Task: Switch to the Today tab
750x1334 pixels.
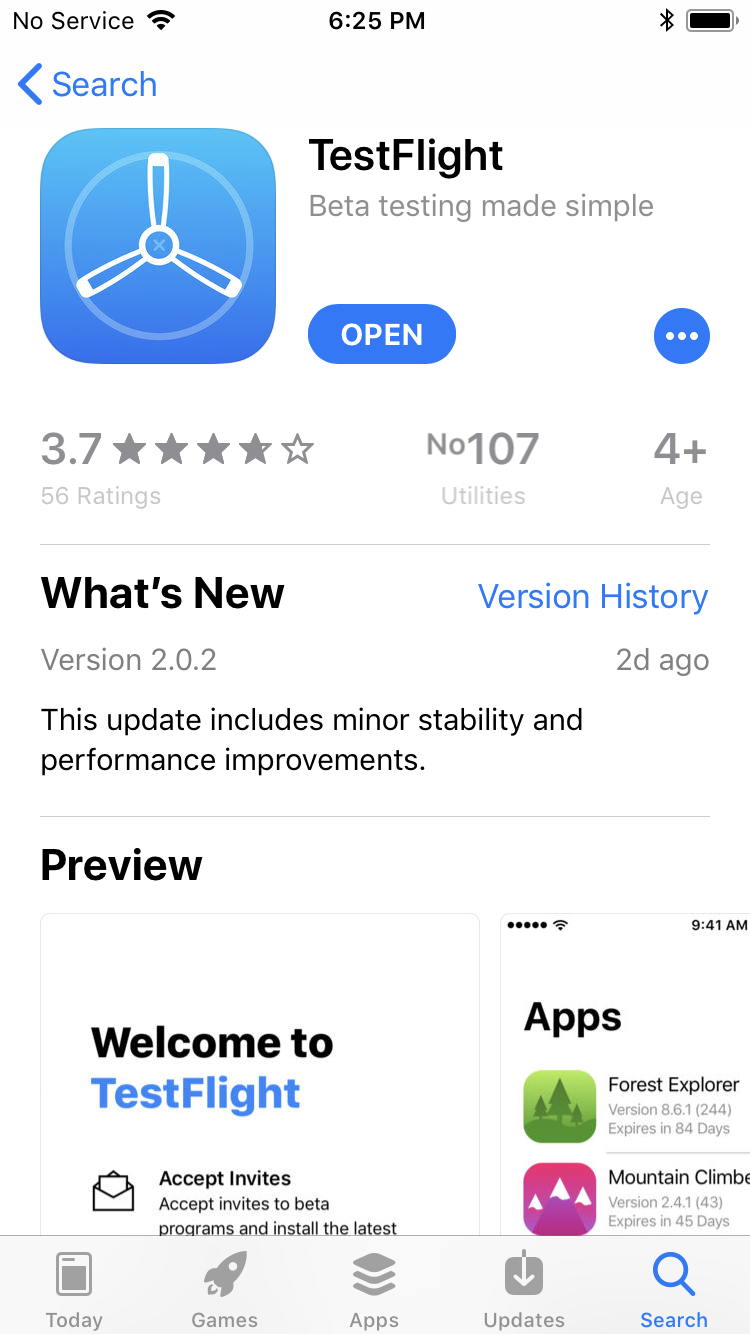Action: (74, 1289)
